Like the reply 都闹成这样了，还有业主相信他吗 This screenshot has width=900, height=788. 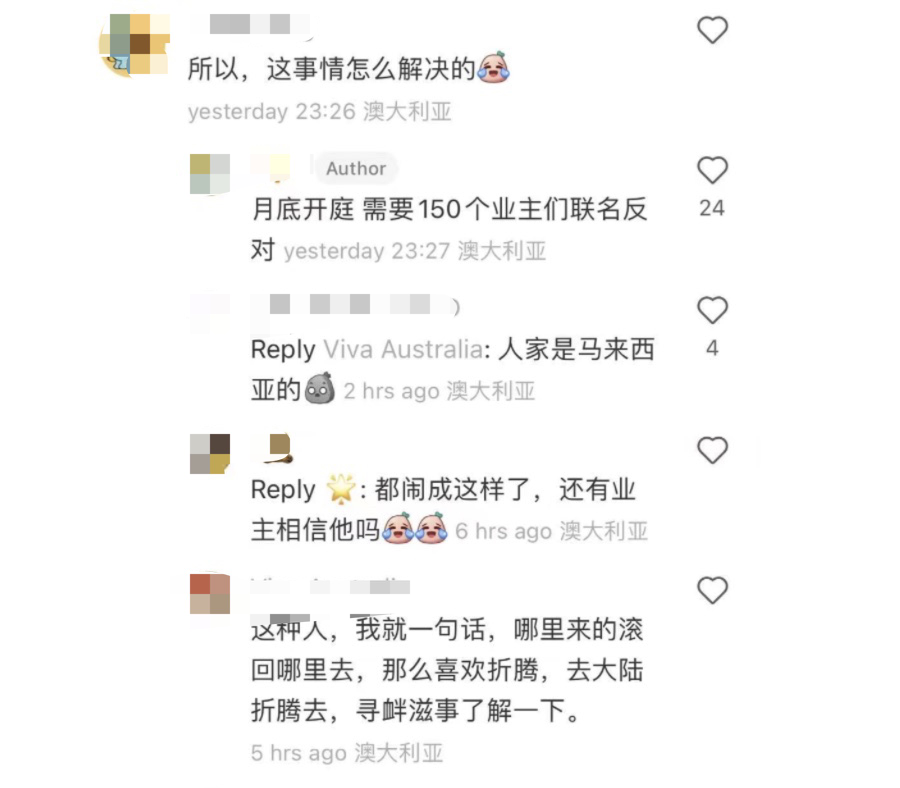[x=712, y=451]
